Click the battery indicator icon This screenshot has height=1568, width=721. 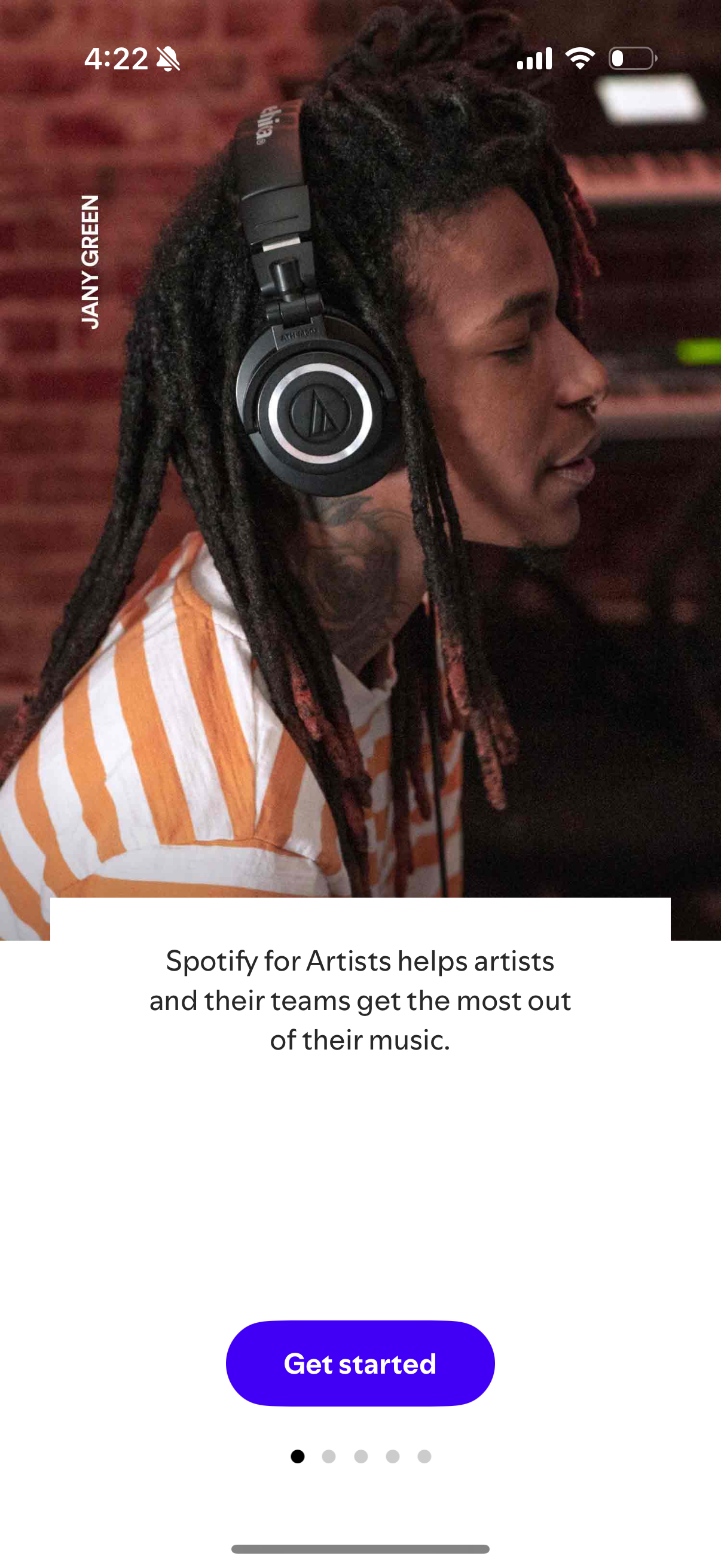coord(633,58)
